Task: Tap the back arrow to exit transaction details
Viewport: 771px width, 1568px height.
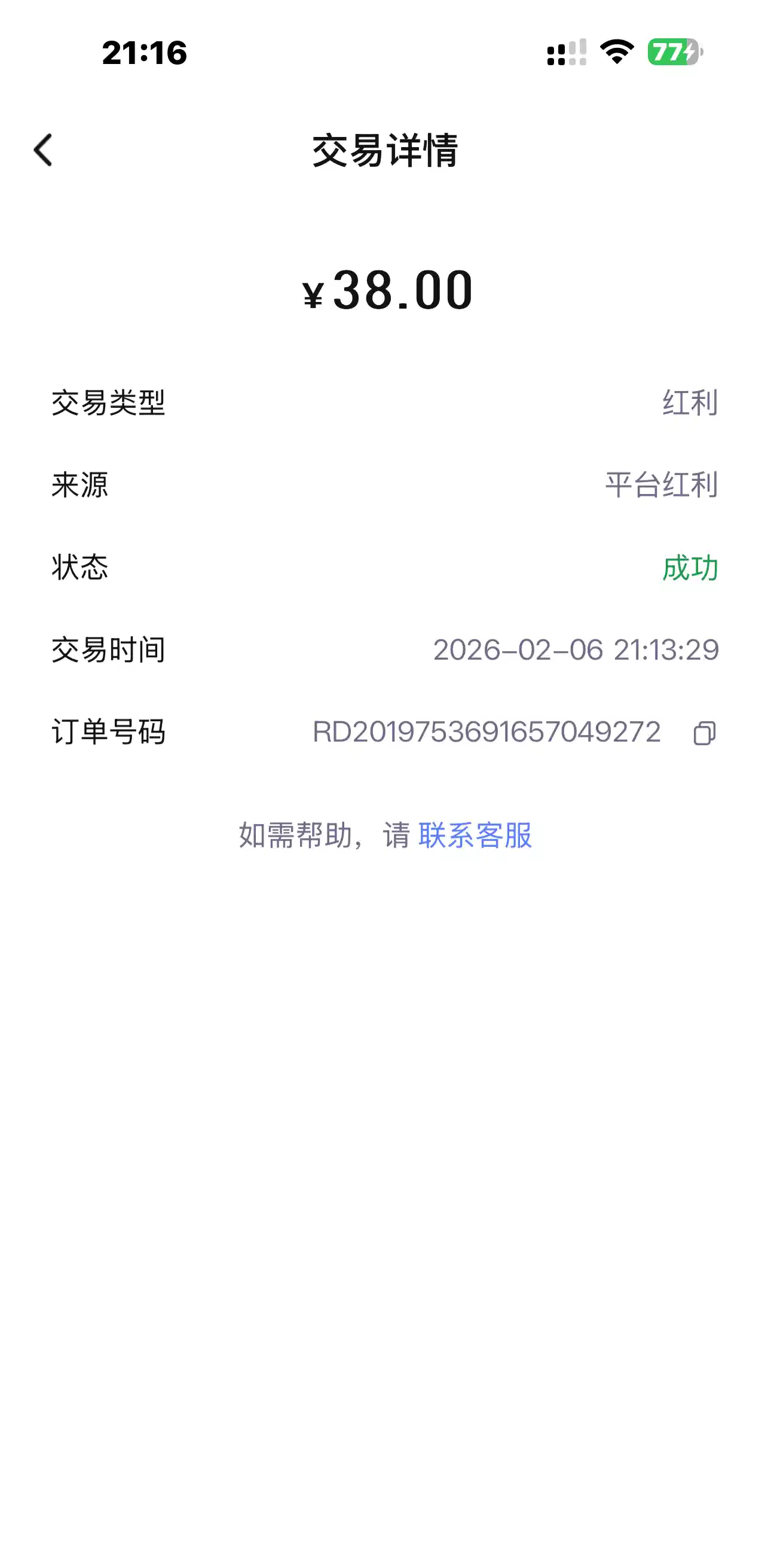Action: point(43,149)
